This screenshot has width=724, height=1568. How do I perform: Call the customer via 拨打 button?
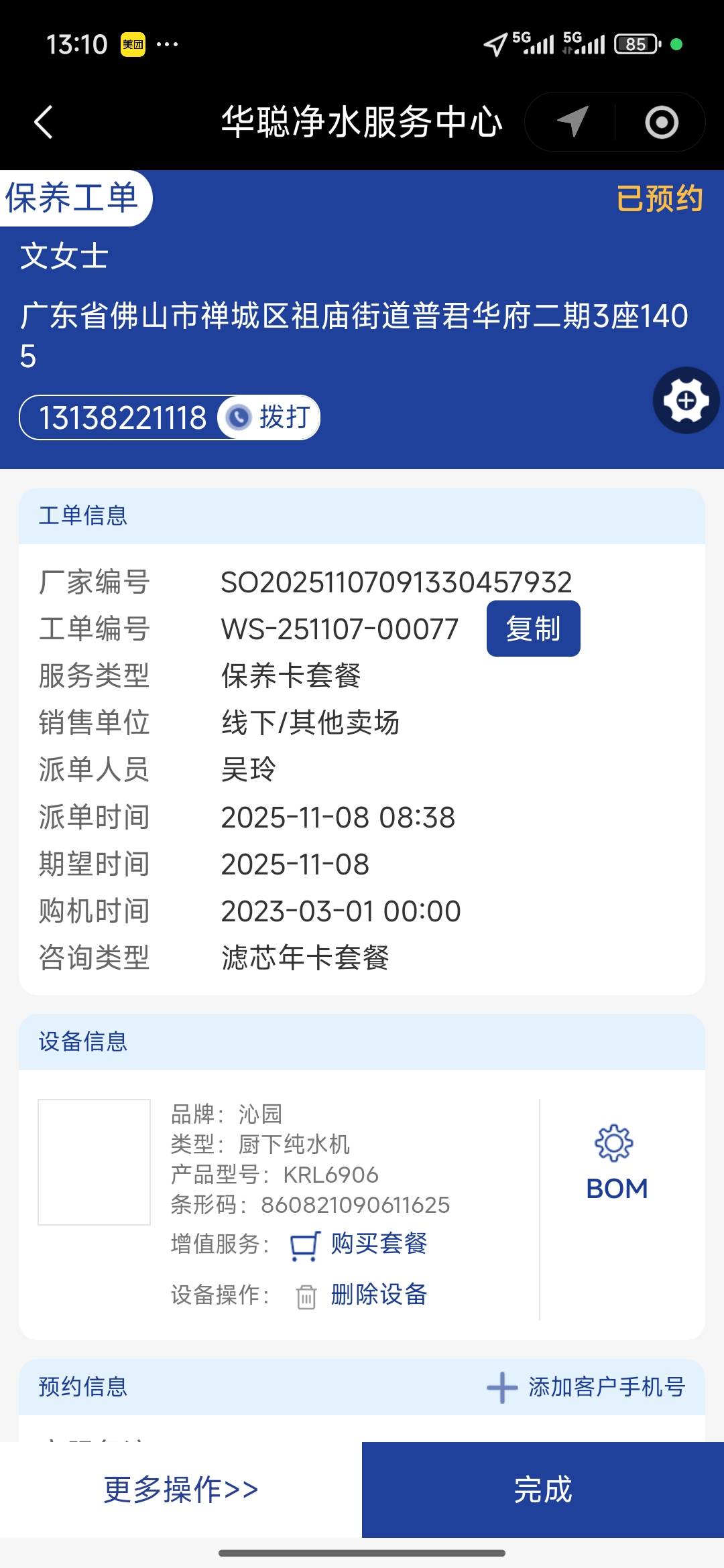click(x=269, y=417)
